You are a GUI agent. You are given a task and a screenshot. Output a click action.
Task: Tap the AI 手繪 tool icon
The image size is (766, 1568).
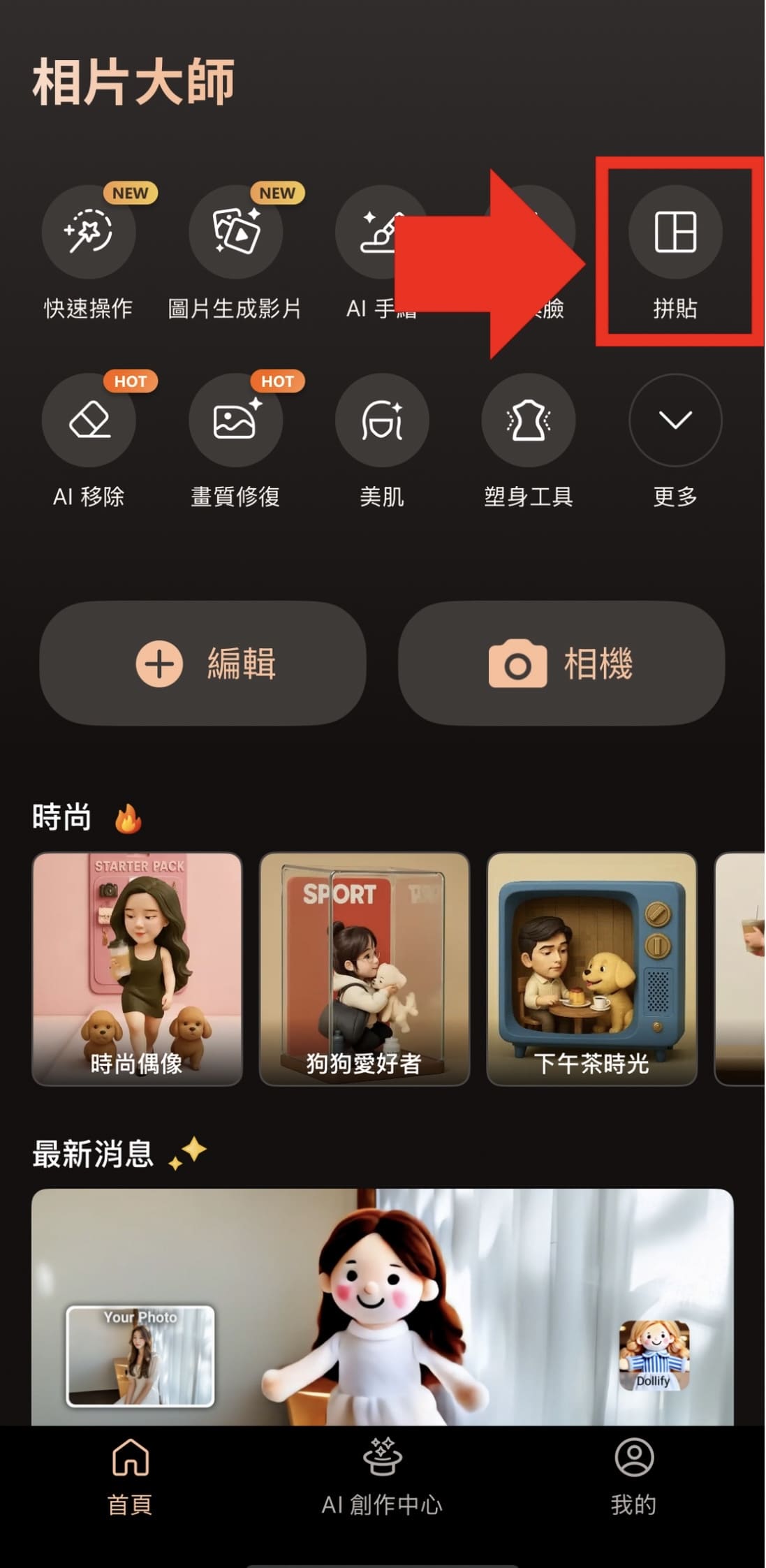[x=383, y=234]
